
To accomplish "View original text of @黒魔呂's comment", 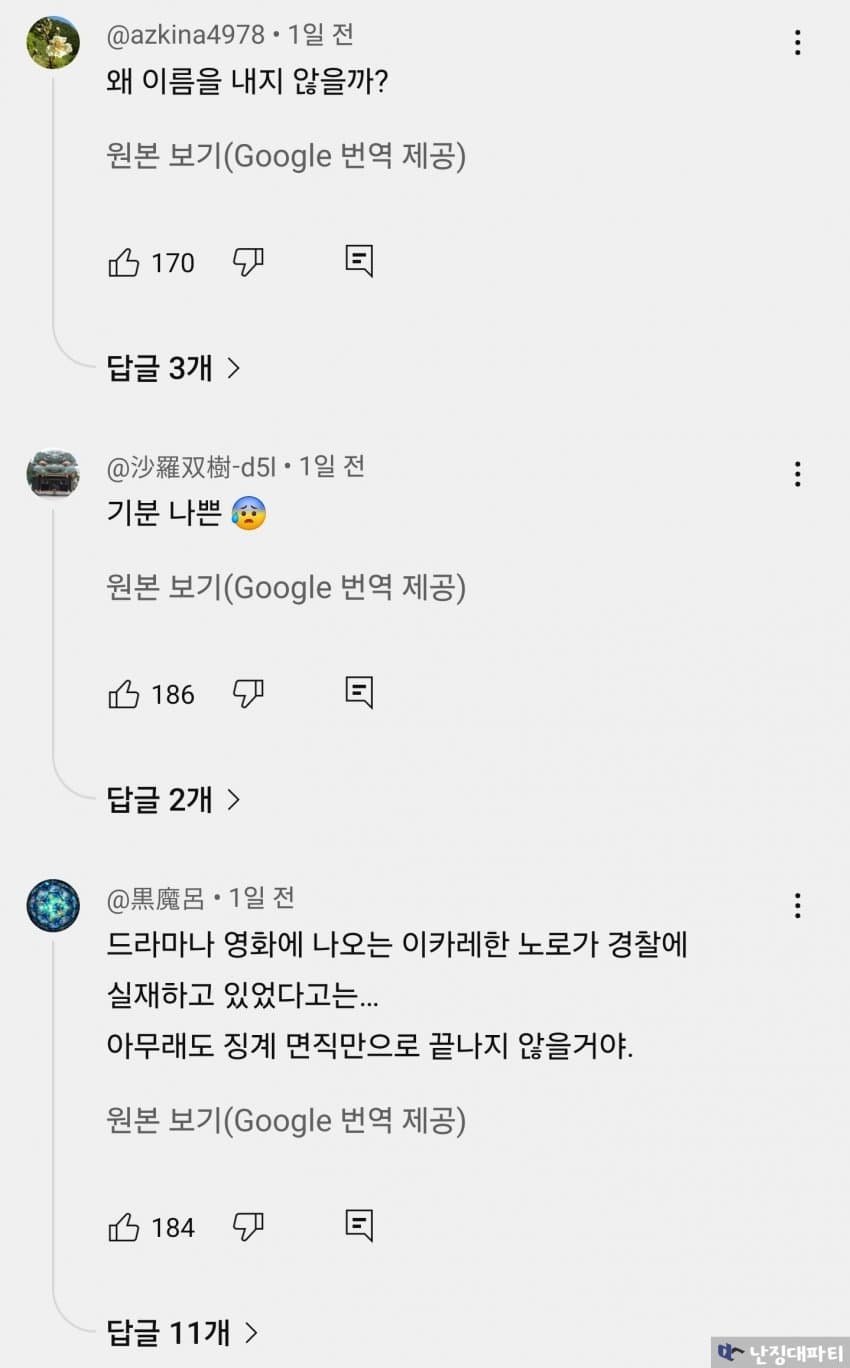I will click(286, 1120).
